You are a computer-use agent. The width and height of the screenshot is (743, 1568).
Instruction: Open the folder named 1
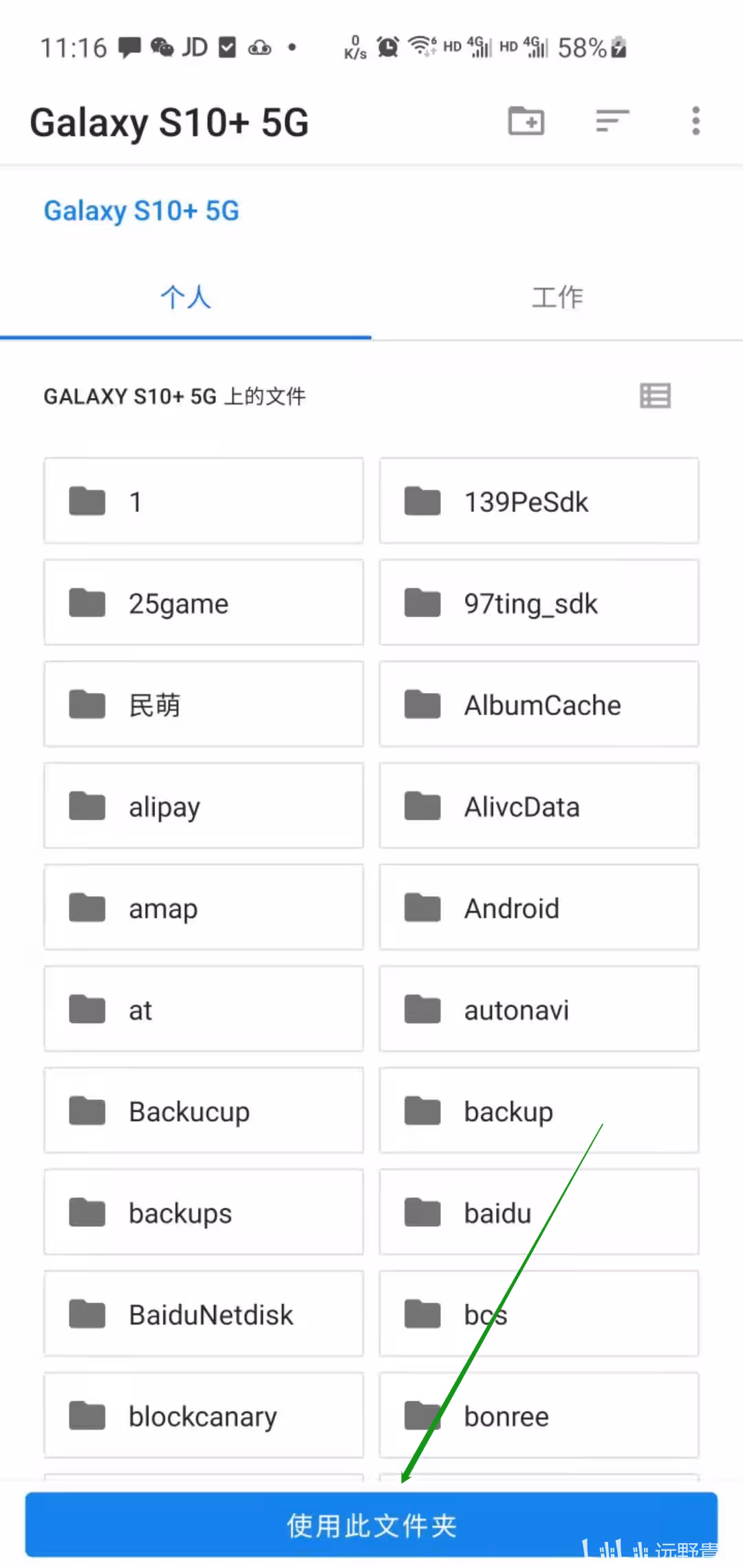[204, 501]
